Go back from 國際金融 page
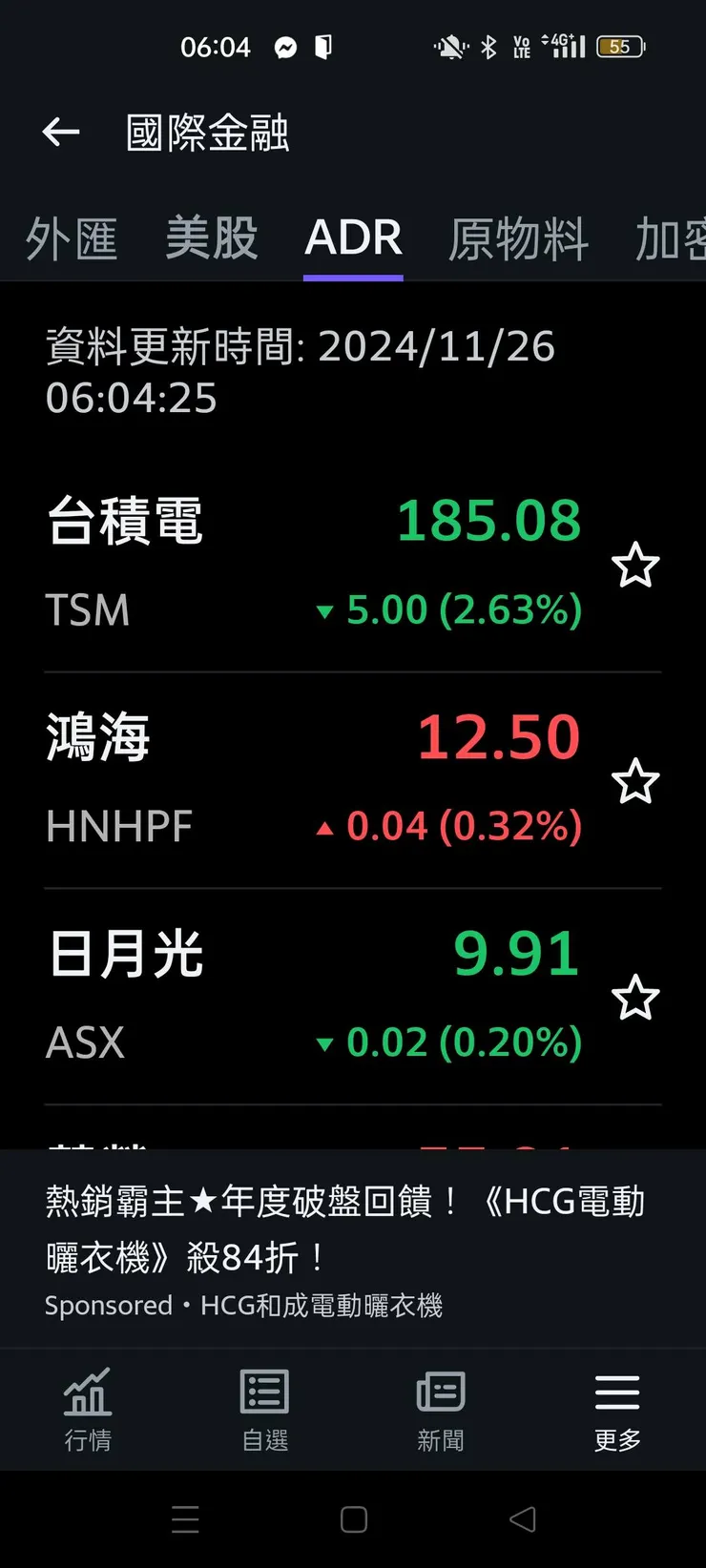706x1568 pixels. pyautogui.click(x=61, y=133)
